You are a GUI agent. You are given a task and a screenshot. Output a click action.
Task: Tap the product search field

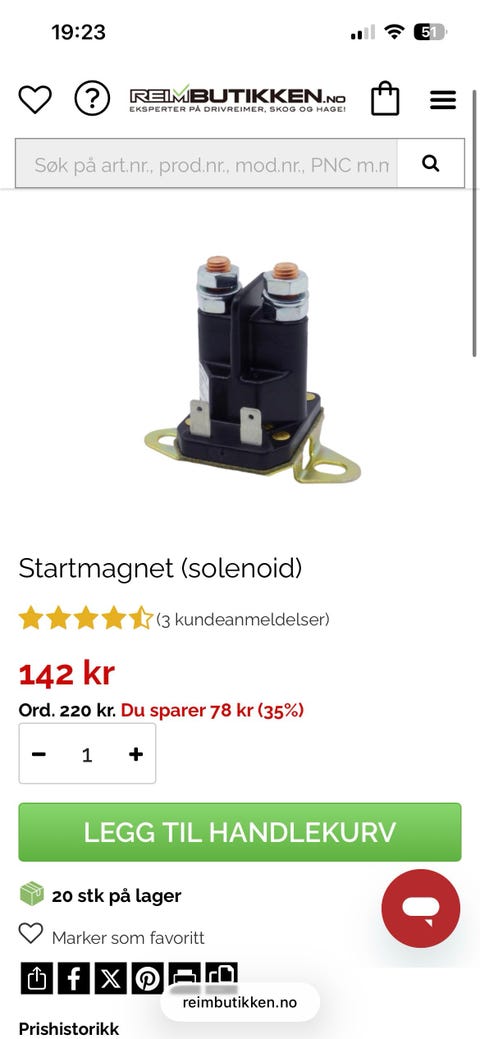click(x=207, y=164)
